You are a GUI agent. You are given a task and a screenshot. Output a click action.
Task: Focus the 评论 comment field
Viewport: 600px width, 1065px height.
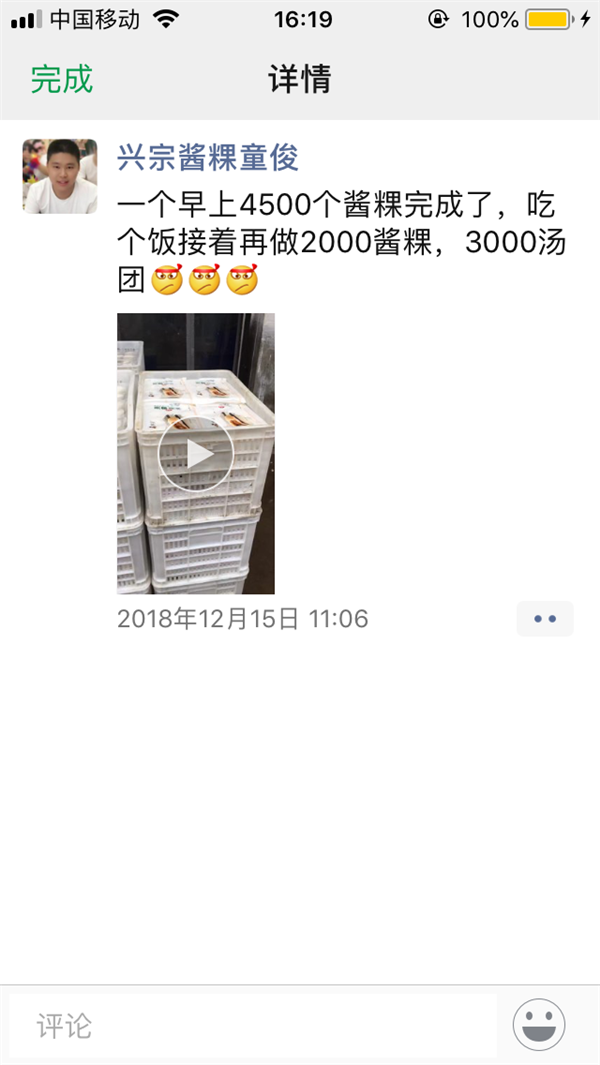[250, 1025]
